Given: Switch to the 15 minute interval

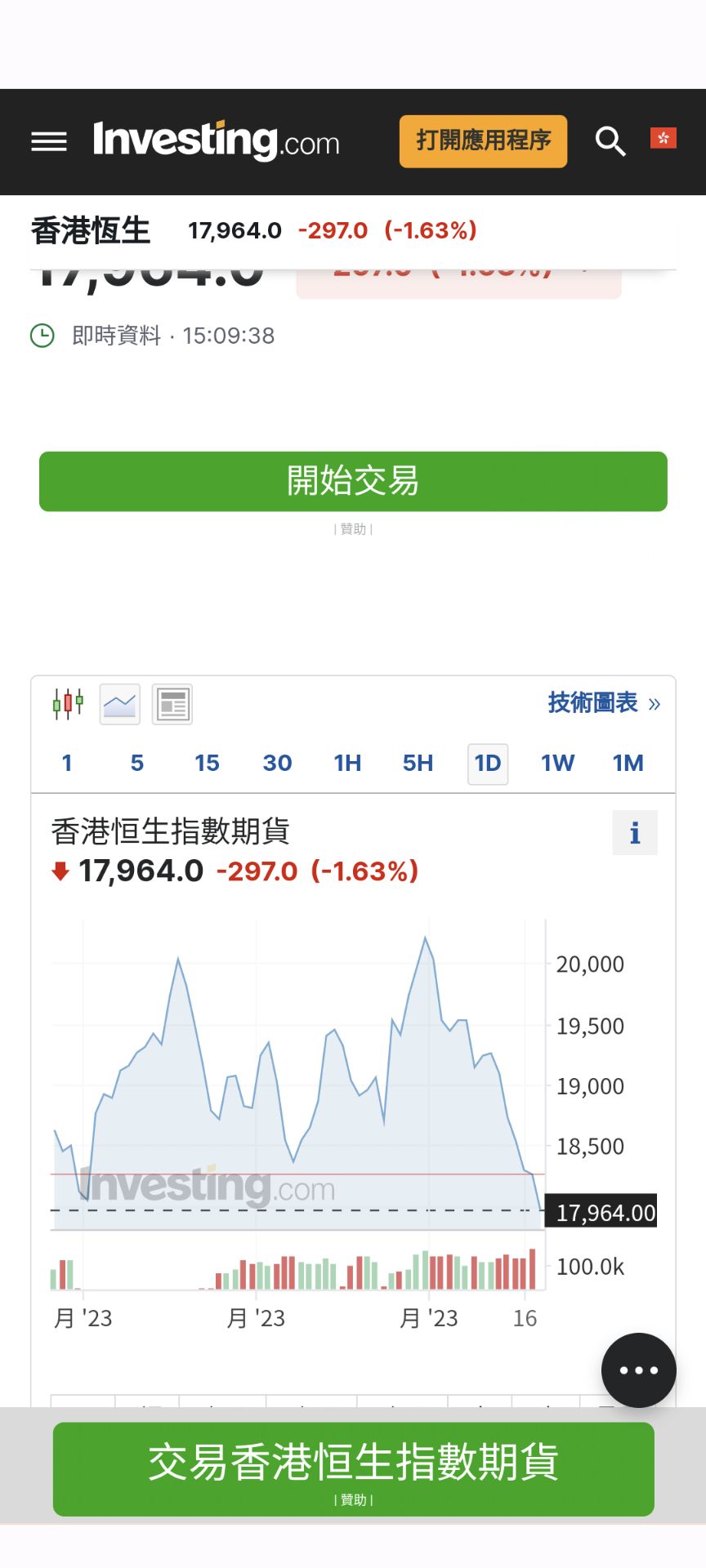Looking at the screenshot, I should [207, 764].
